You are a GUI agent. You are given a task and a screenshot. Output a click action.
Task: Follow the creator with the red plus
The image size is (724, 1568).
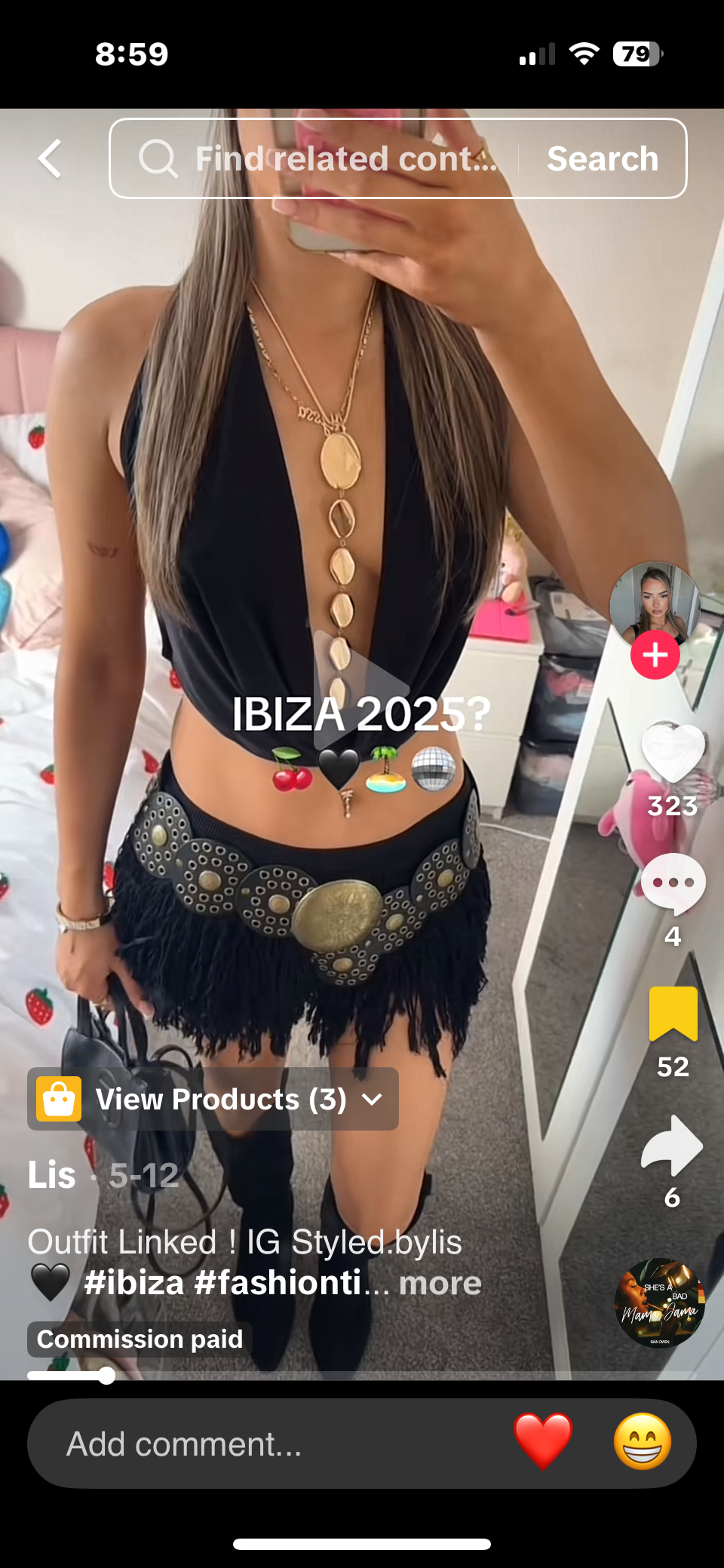pos(655,655)
